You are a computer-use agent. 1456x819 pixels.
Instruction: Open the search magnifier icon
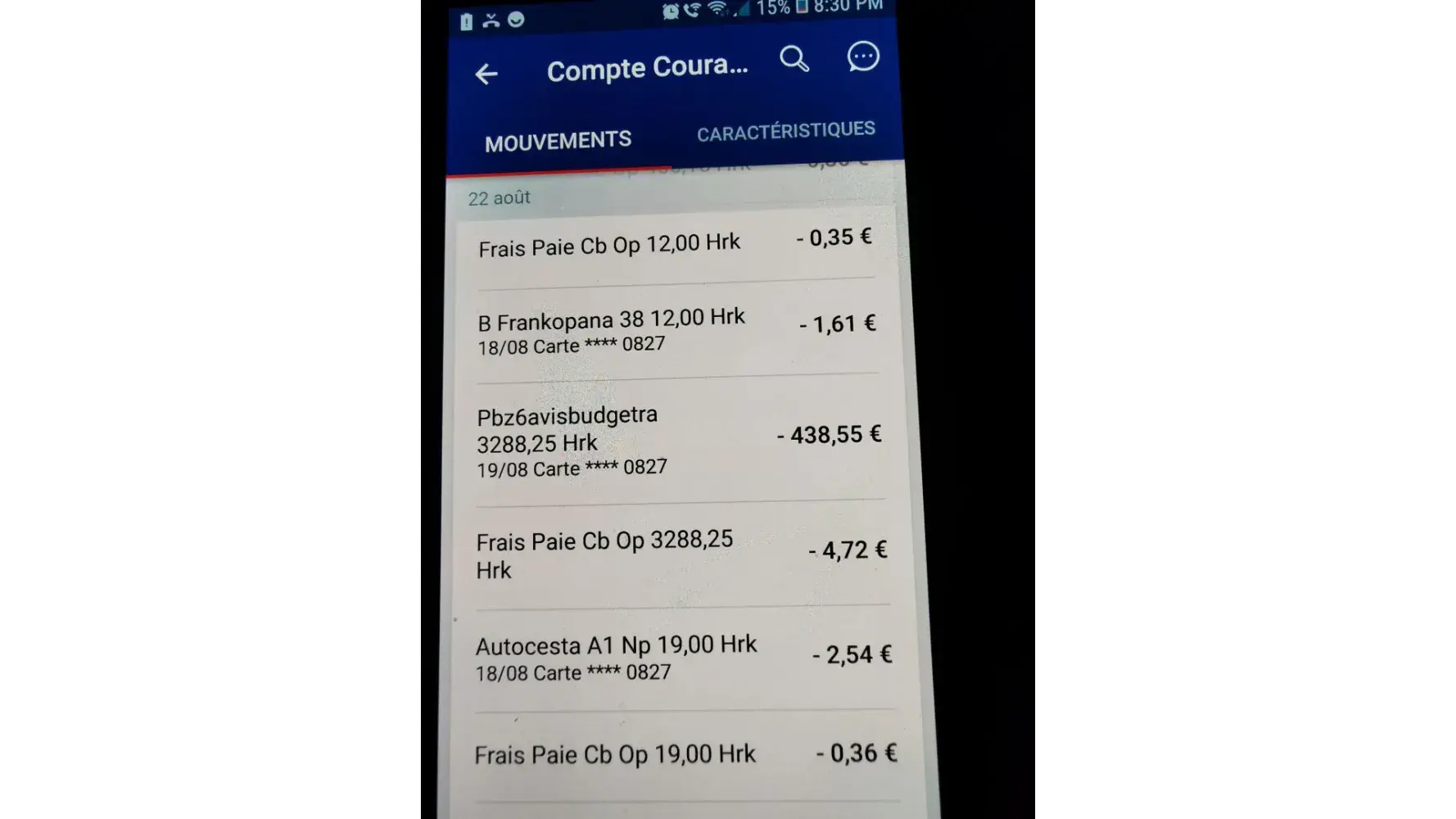[794, 59]
